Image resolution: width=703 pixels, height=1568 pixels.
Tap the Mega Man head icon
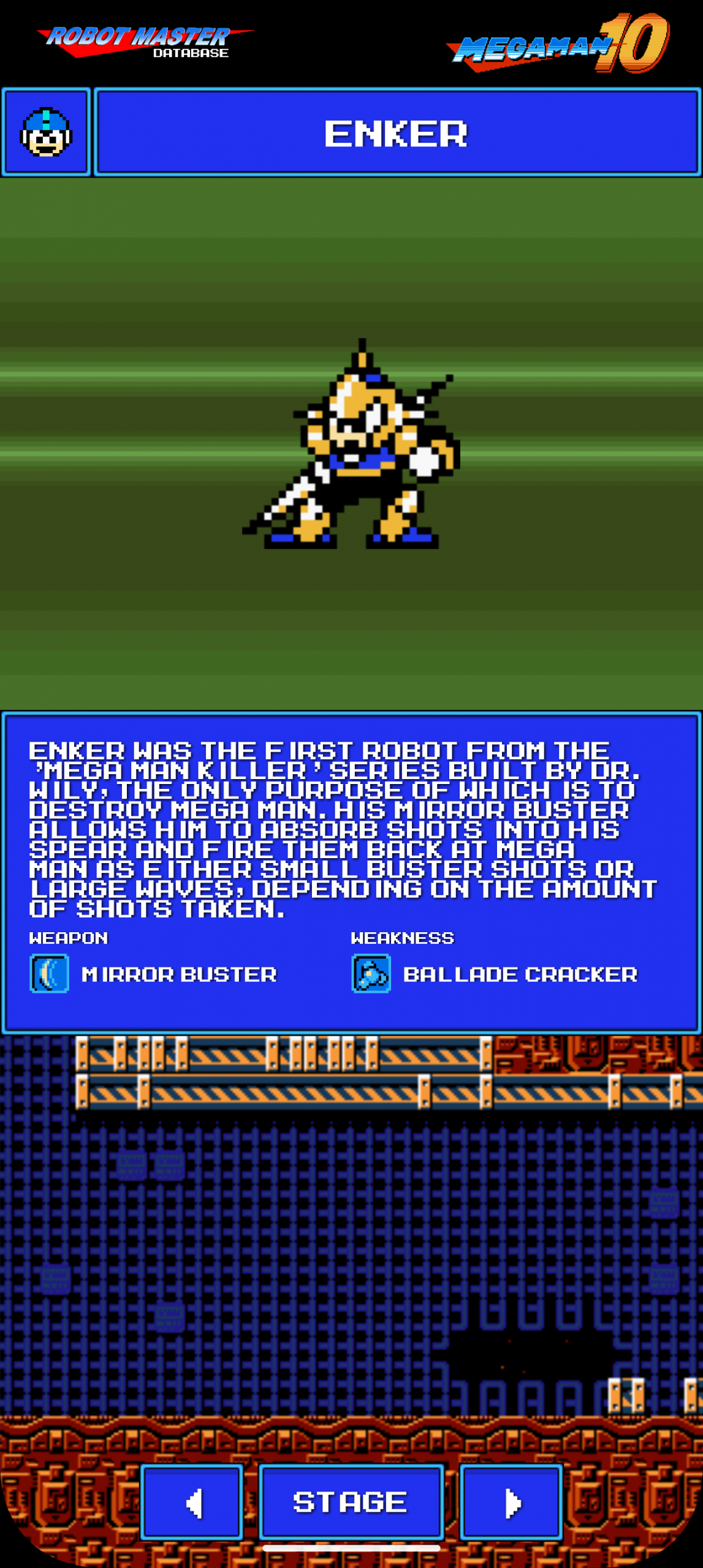[x=46, y=132]
